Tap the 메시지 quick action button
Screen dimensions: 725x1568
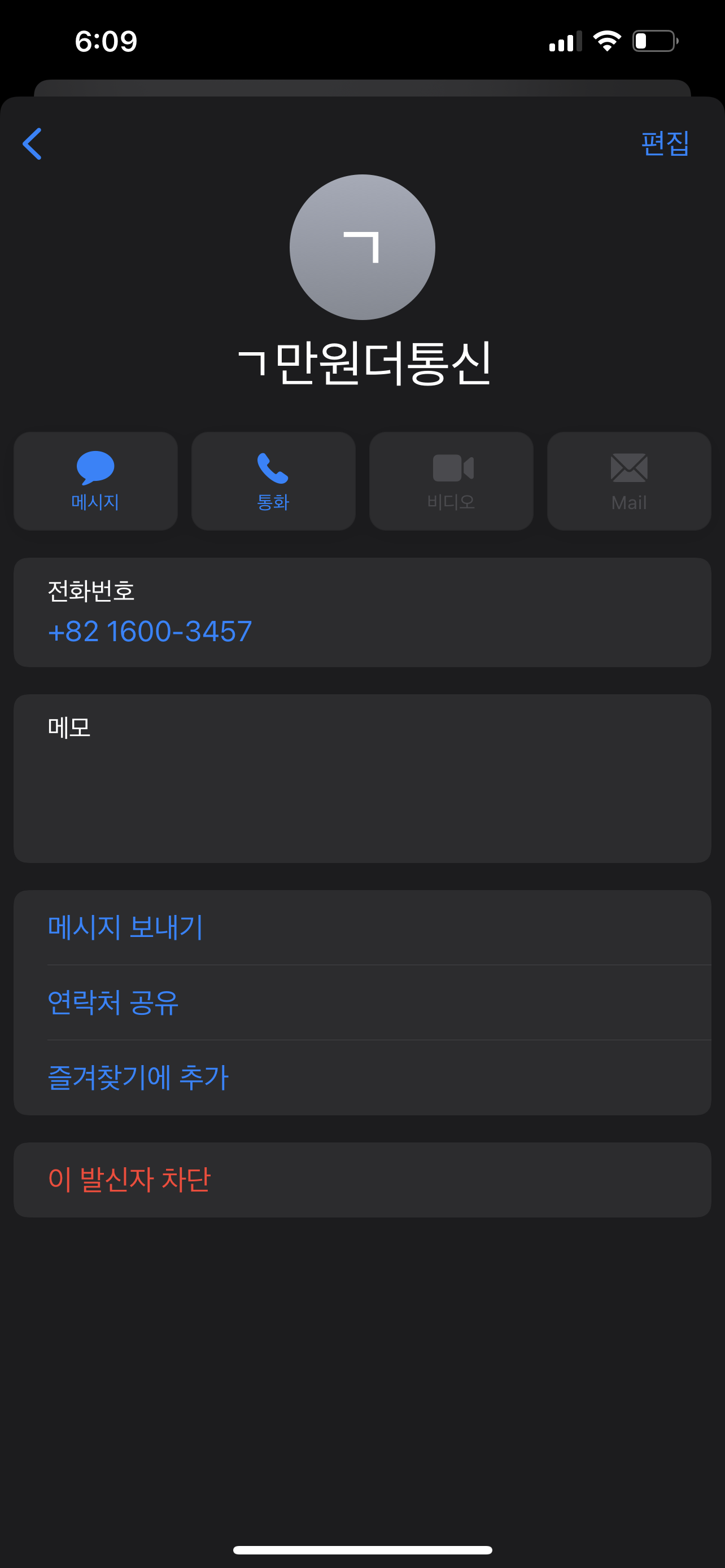[95, 481]
